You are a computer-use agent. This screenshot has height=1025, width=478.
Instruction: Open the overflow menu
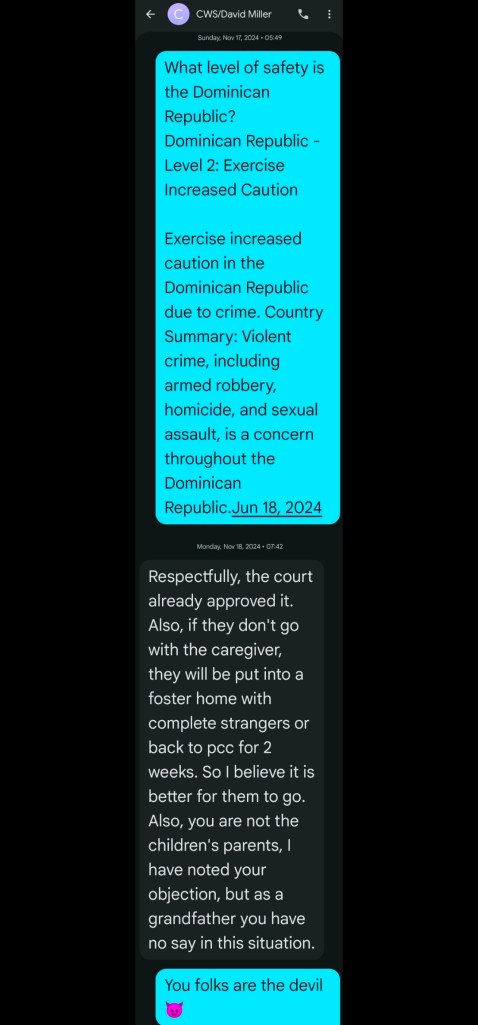pos(328,14)
